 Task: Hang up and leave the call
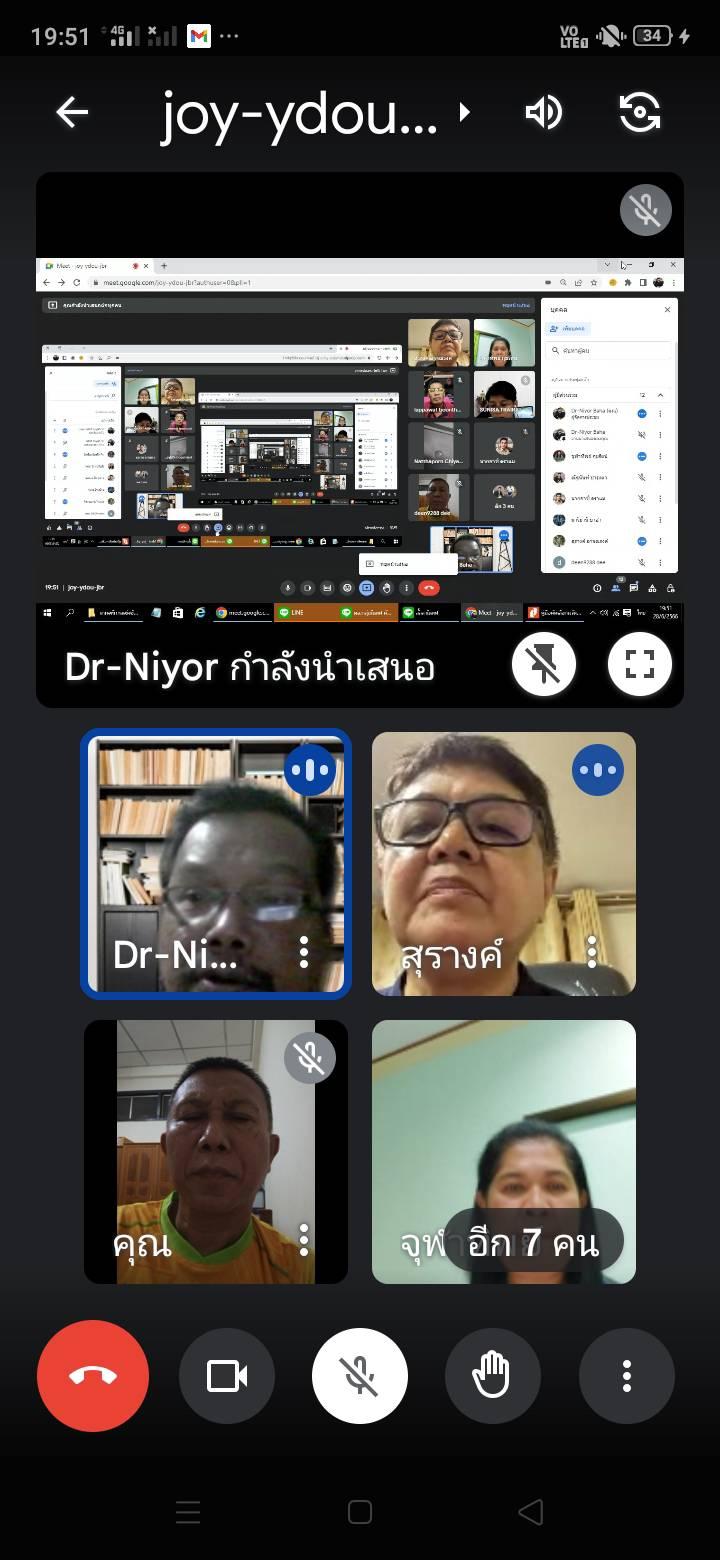(x=93, y=1376)
